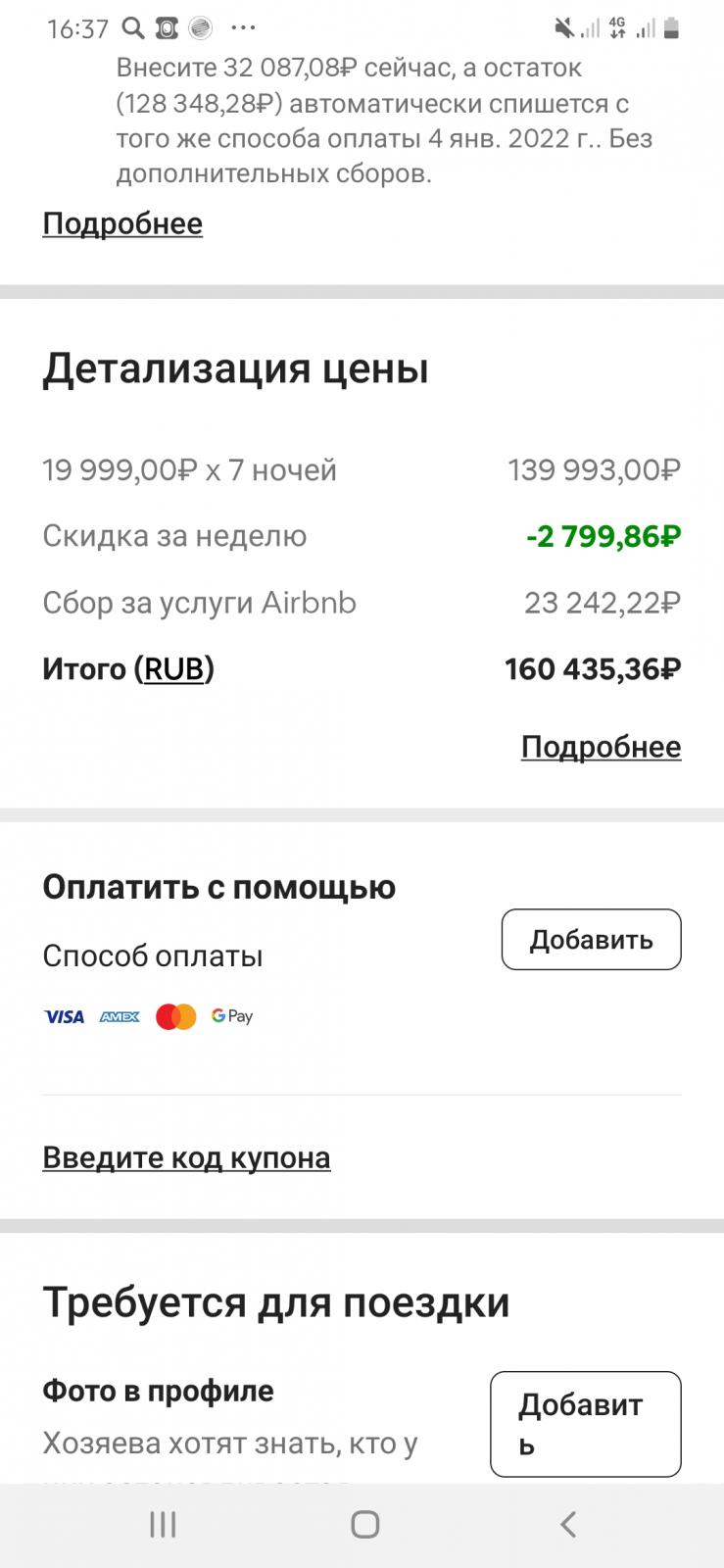Add a payment method with 'Добавить'
The height and width of the screenshot is (1568, 724).
click(x=591, y=940)
